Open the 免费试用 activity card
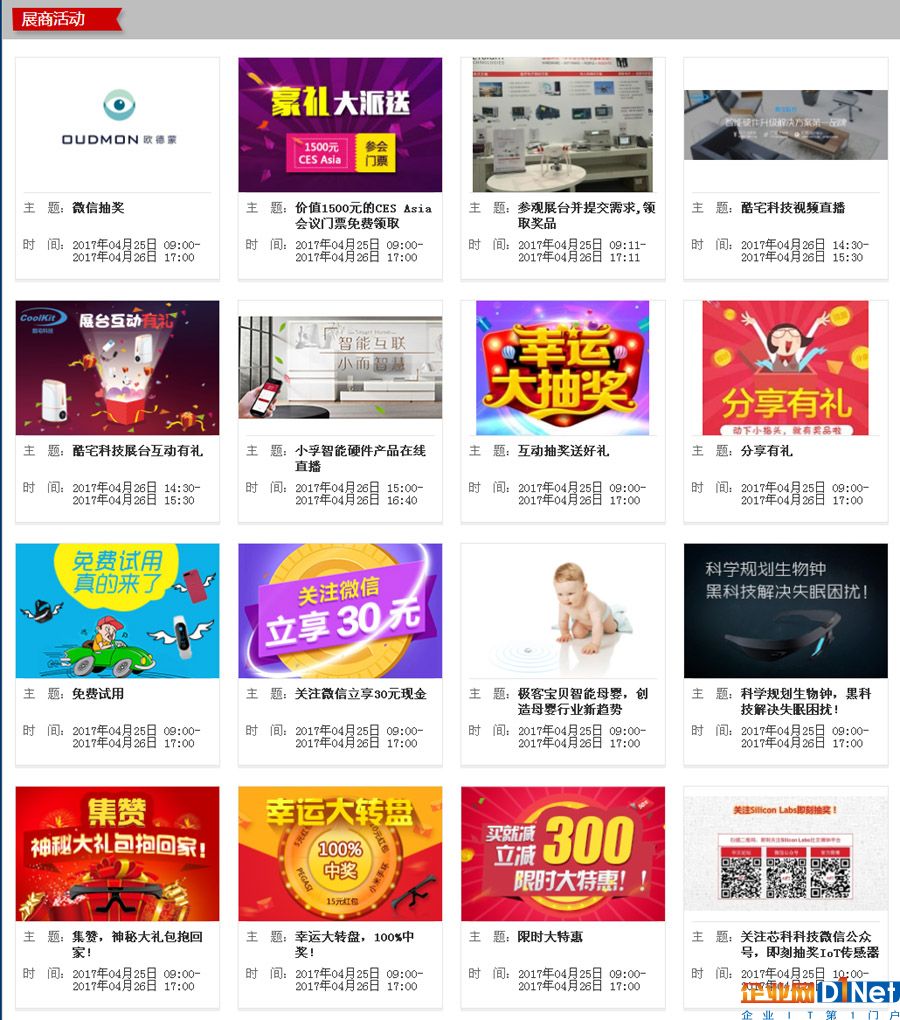The image size is (900, 1020). [117, 611]
